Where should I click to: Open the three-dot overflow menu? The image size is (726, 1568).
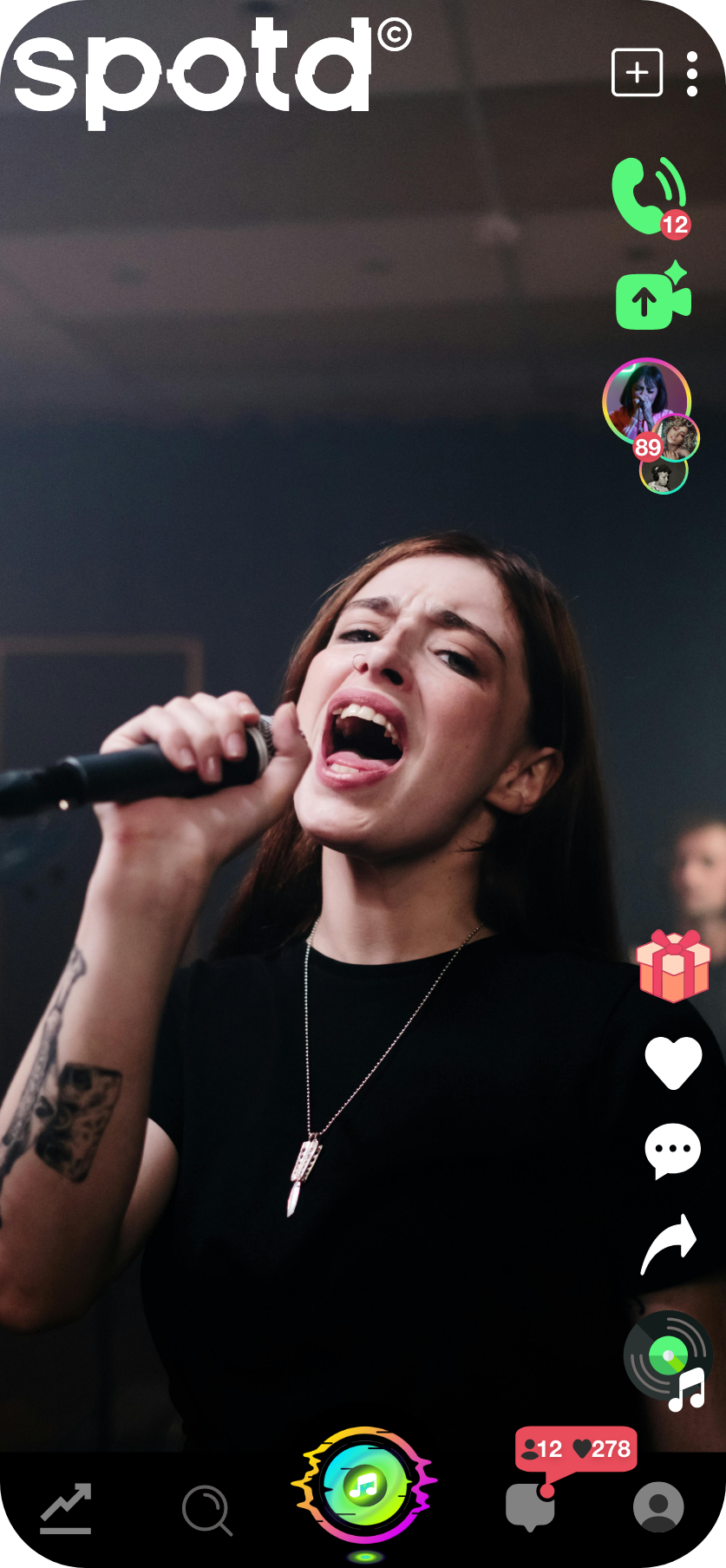pos(691,74)
